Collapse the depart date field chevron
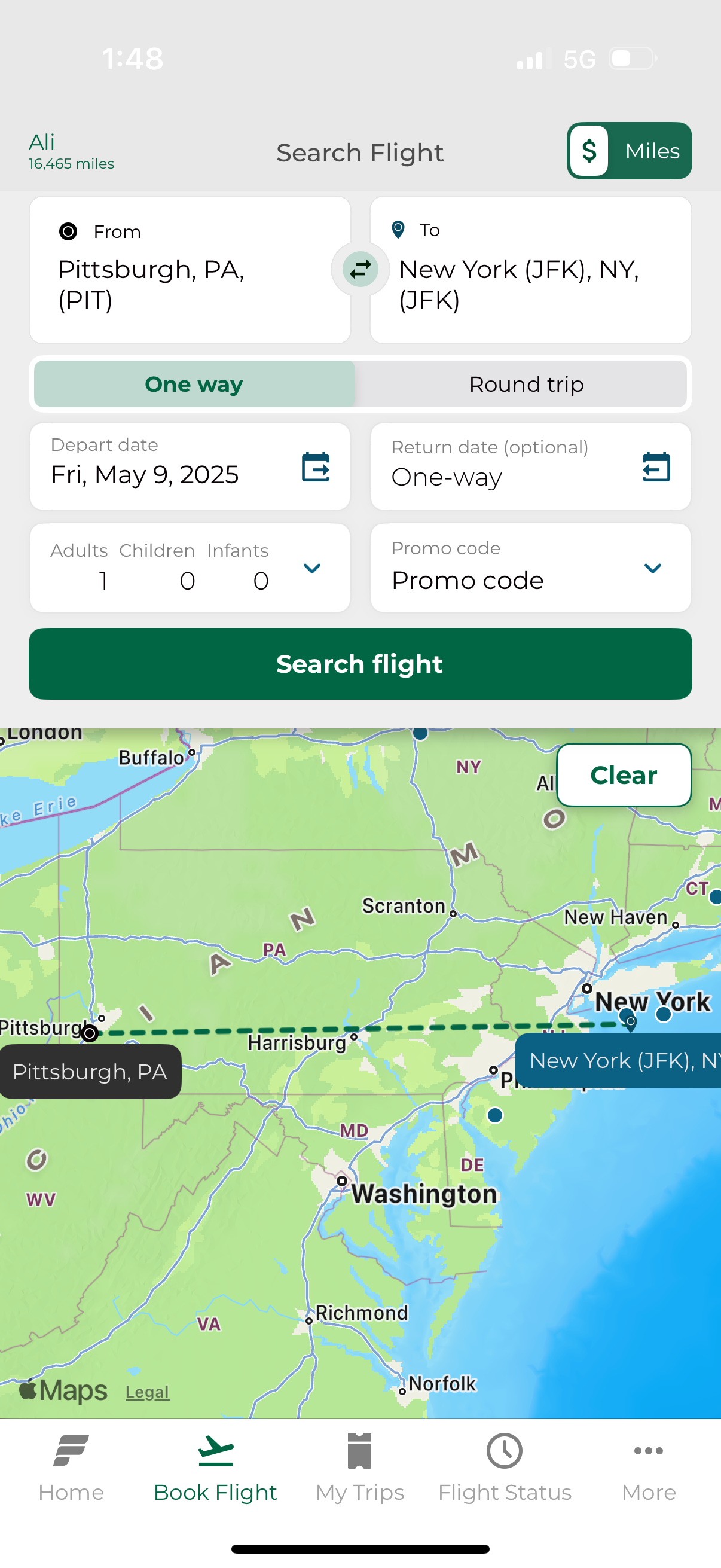This screenshot has height=1568, width=721. (x=316, y=468)
